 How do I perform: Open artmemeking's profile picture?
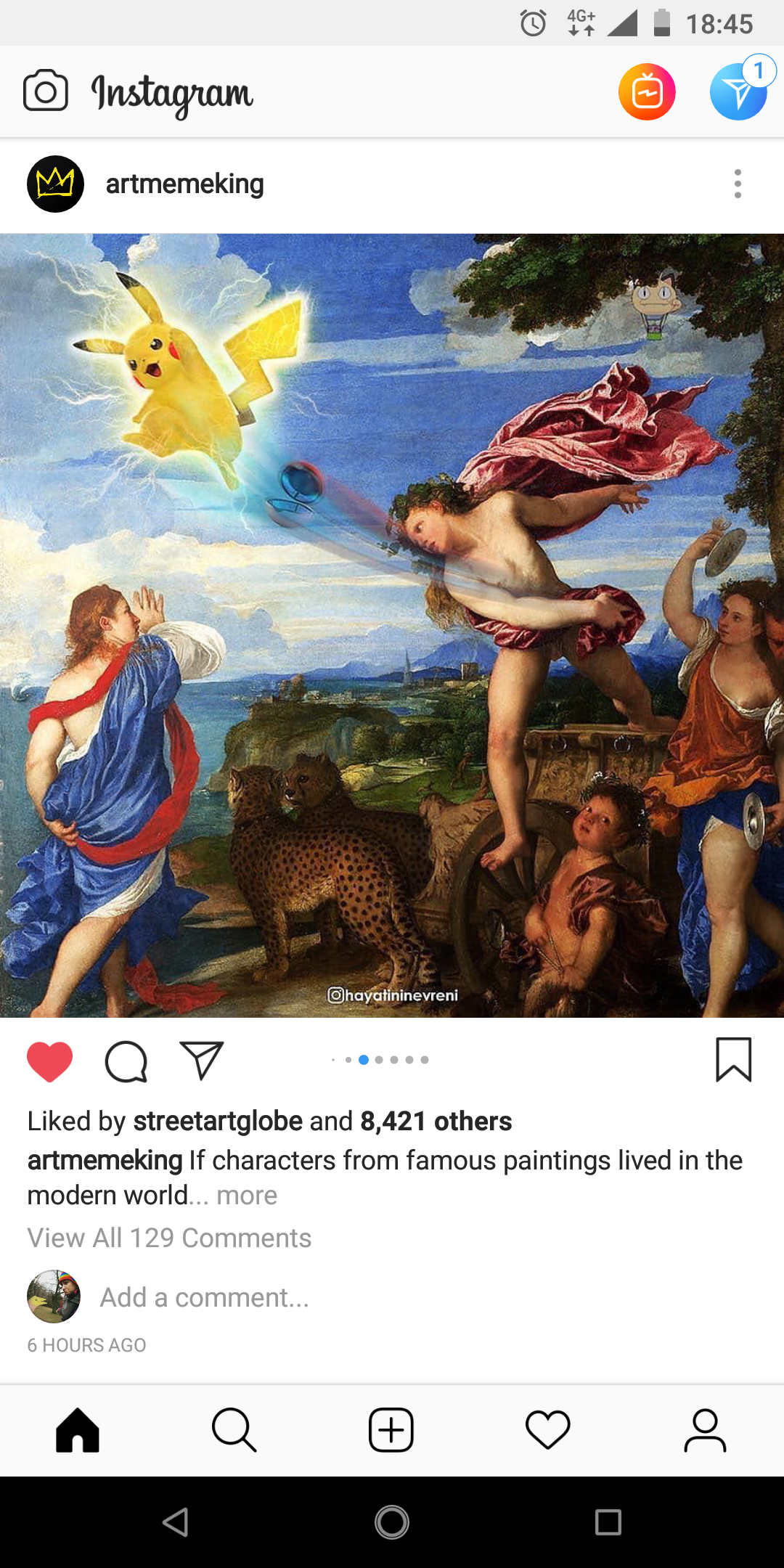[x=55, y=184]
